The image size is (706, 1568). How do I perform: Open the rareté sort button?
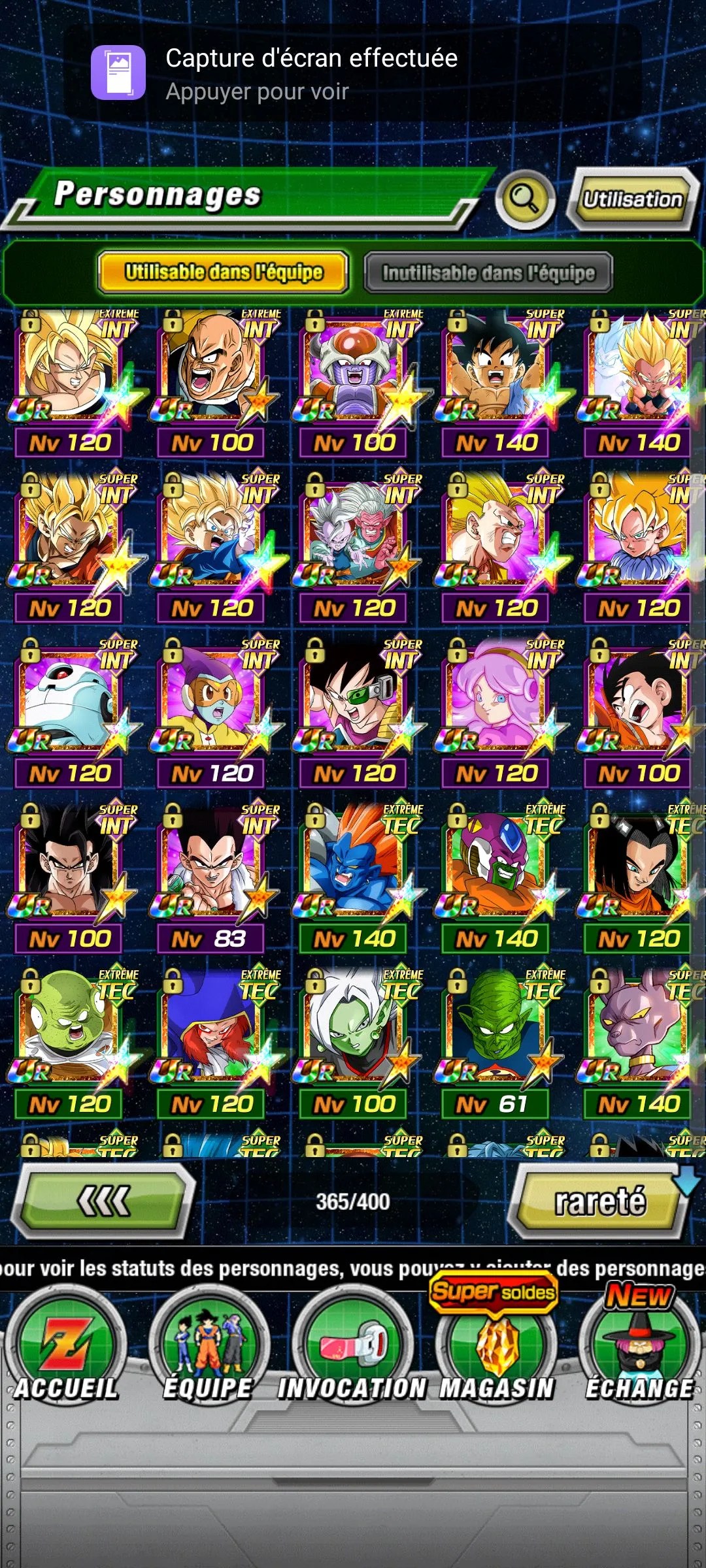[x=599, y=1201]
